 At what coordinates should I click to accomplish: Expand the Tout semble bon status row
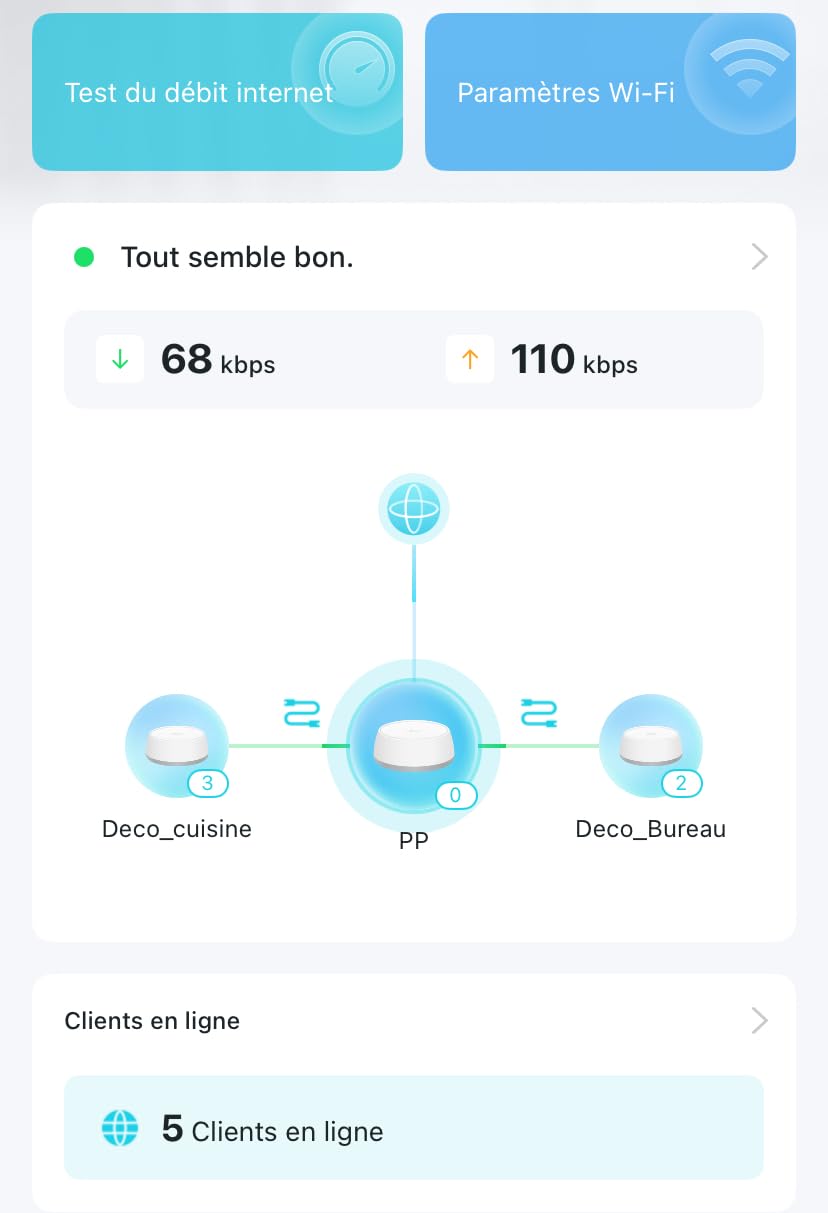coord(414,257)
